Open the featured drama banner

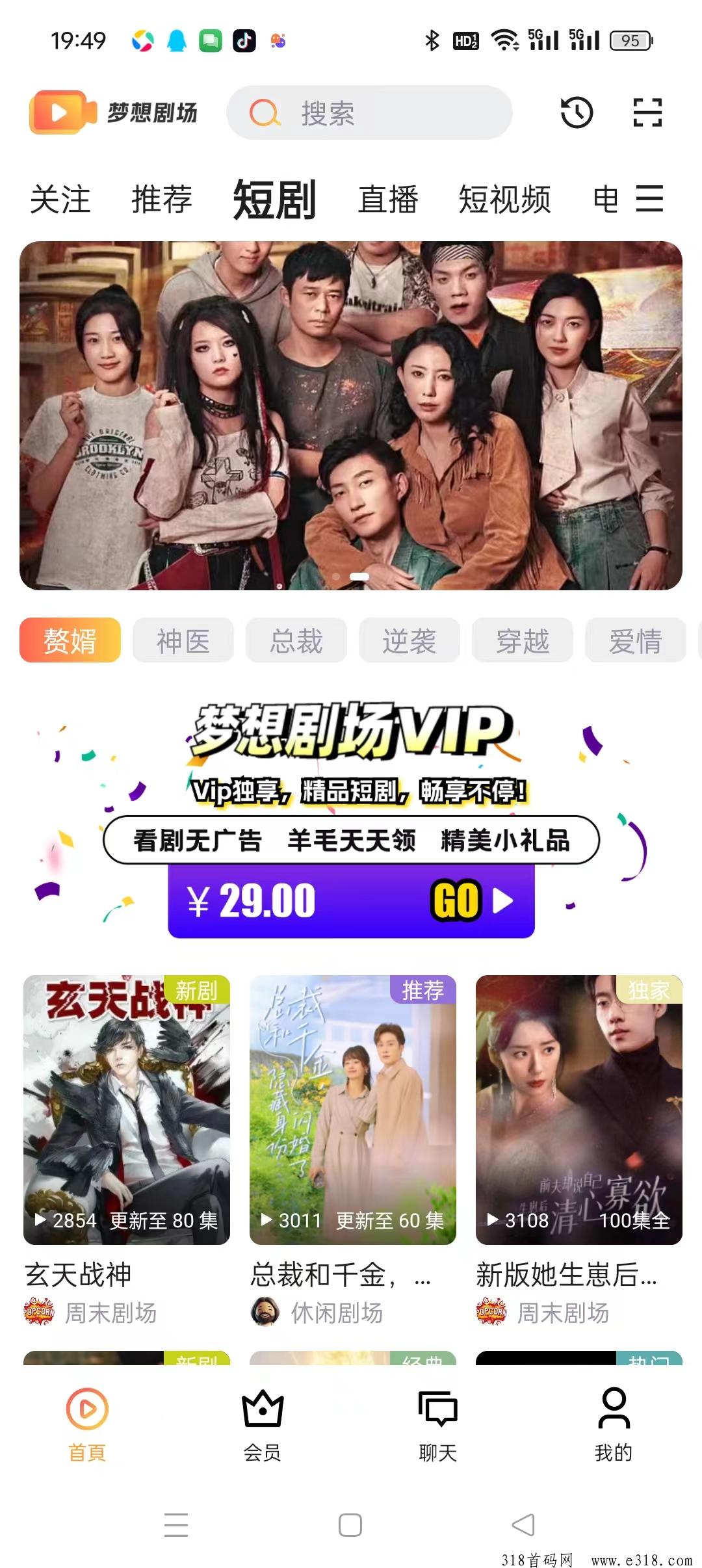pyautogui.click(x=351, y=416)
